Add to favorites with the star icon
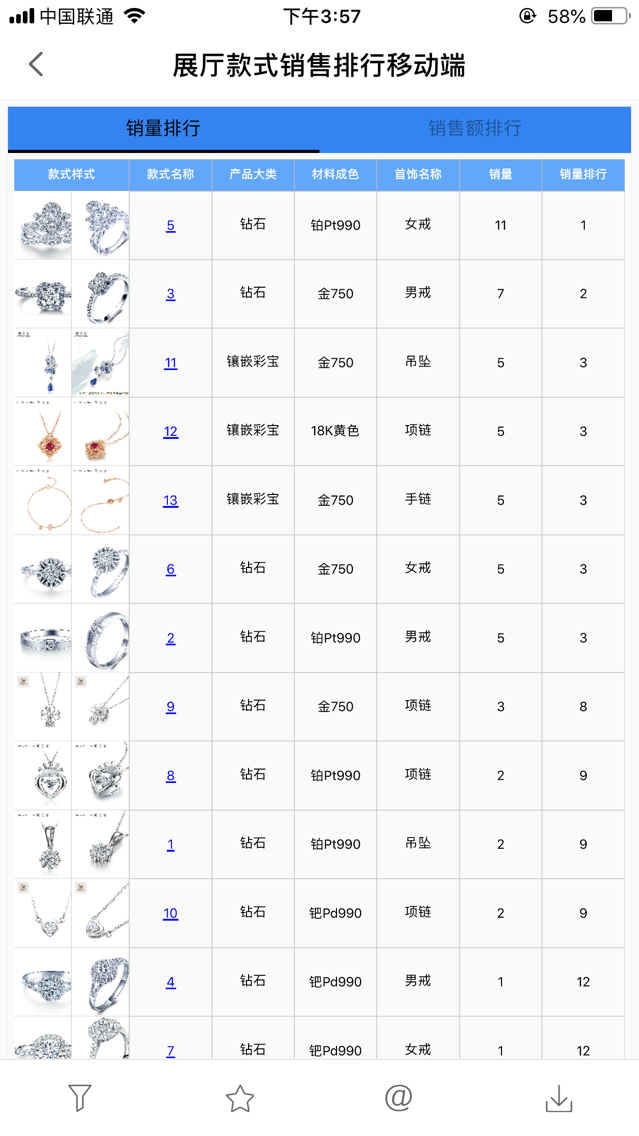This screenshot has height=1136, width=639. (240, 1098)
